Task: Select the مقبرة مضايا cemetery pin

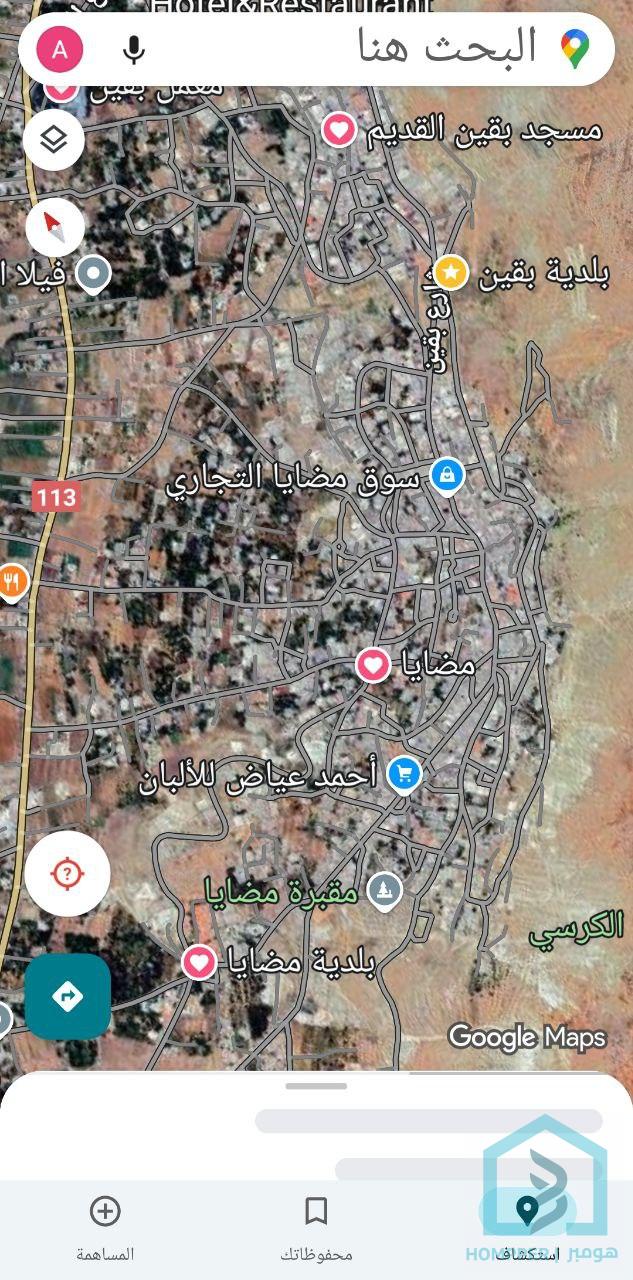Action: [x=384, y=890]
